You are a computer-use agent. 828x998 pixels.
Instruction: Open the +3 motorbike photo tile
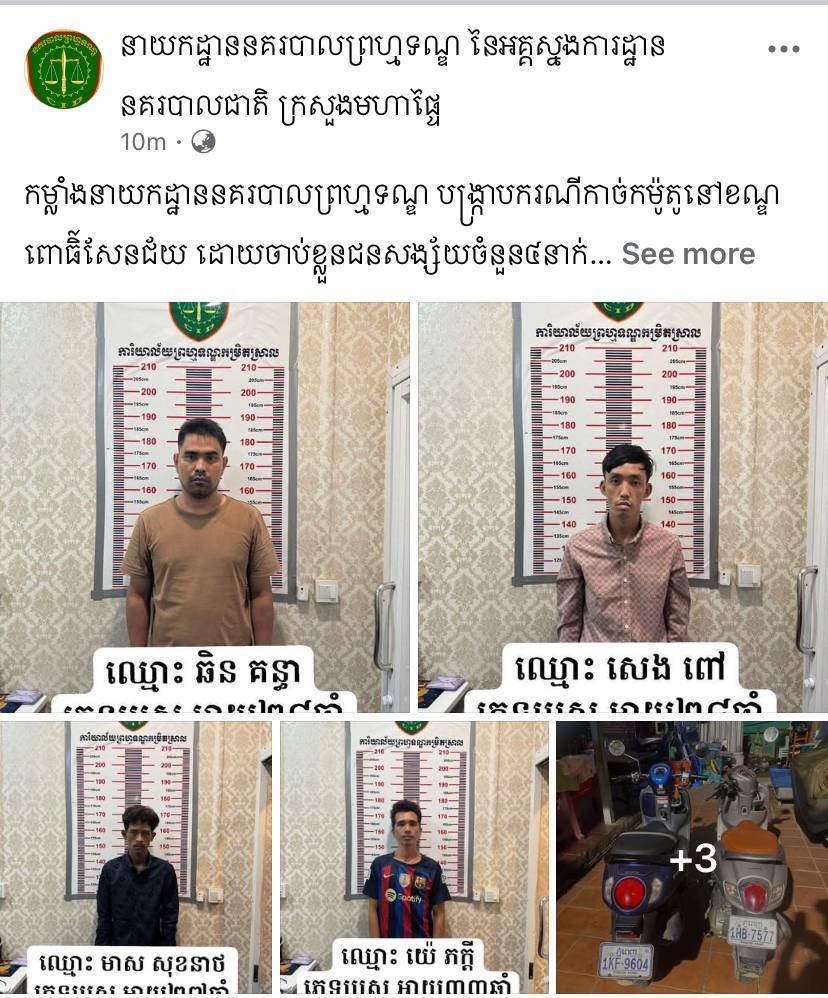tap(692, 858)
